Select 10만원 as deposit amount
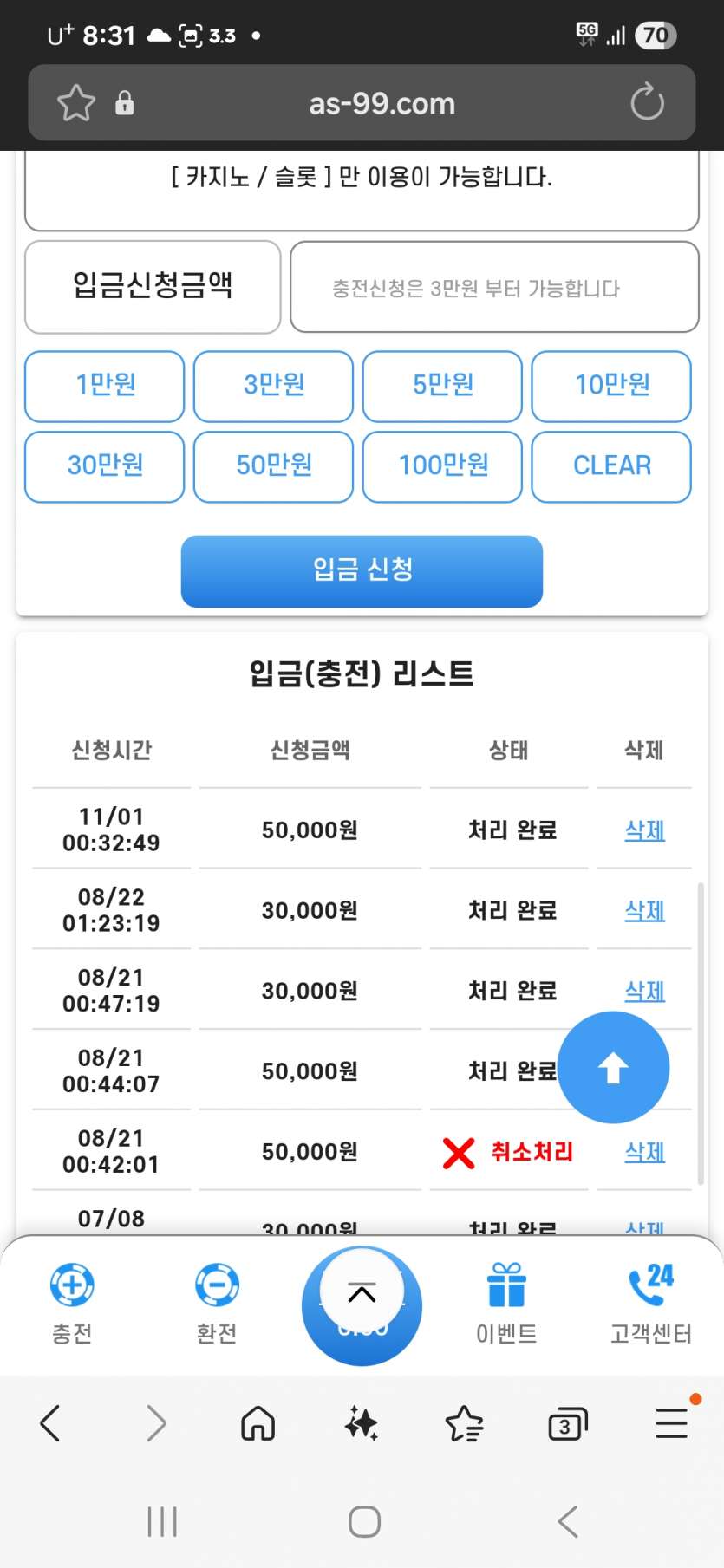The image size is (724, 1568). tap(611, 386)
